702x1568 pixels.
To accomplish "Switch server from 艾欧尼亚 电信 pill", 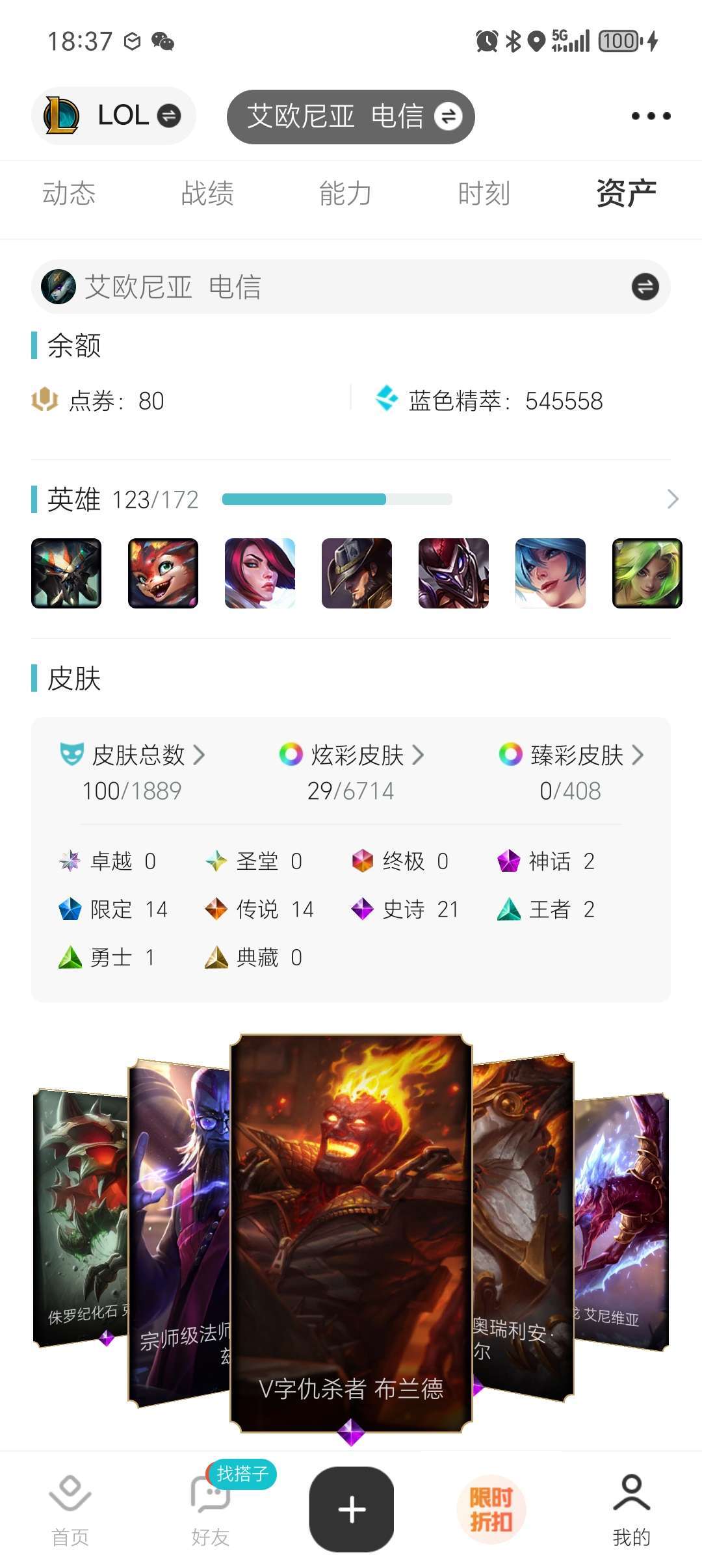I will coord(350,116).
